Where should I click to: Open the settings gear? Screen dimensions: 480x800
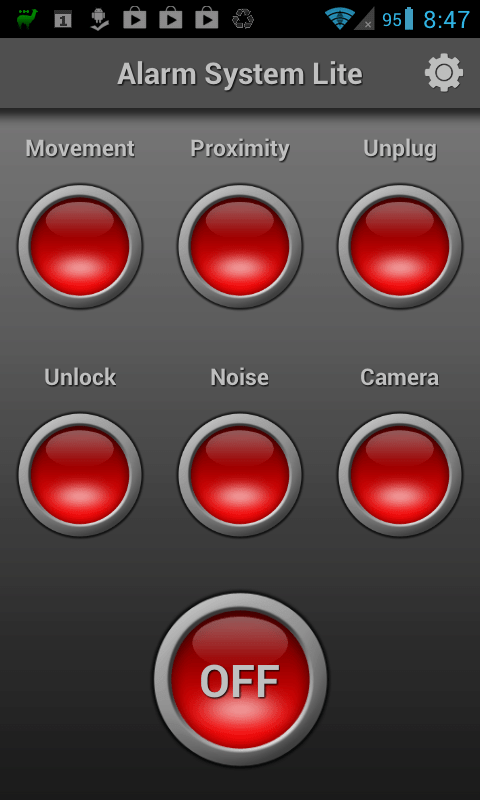tap(444, 73)
